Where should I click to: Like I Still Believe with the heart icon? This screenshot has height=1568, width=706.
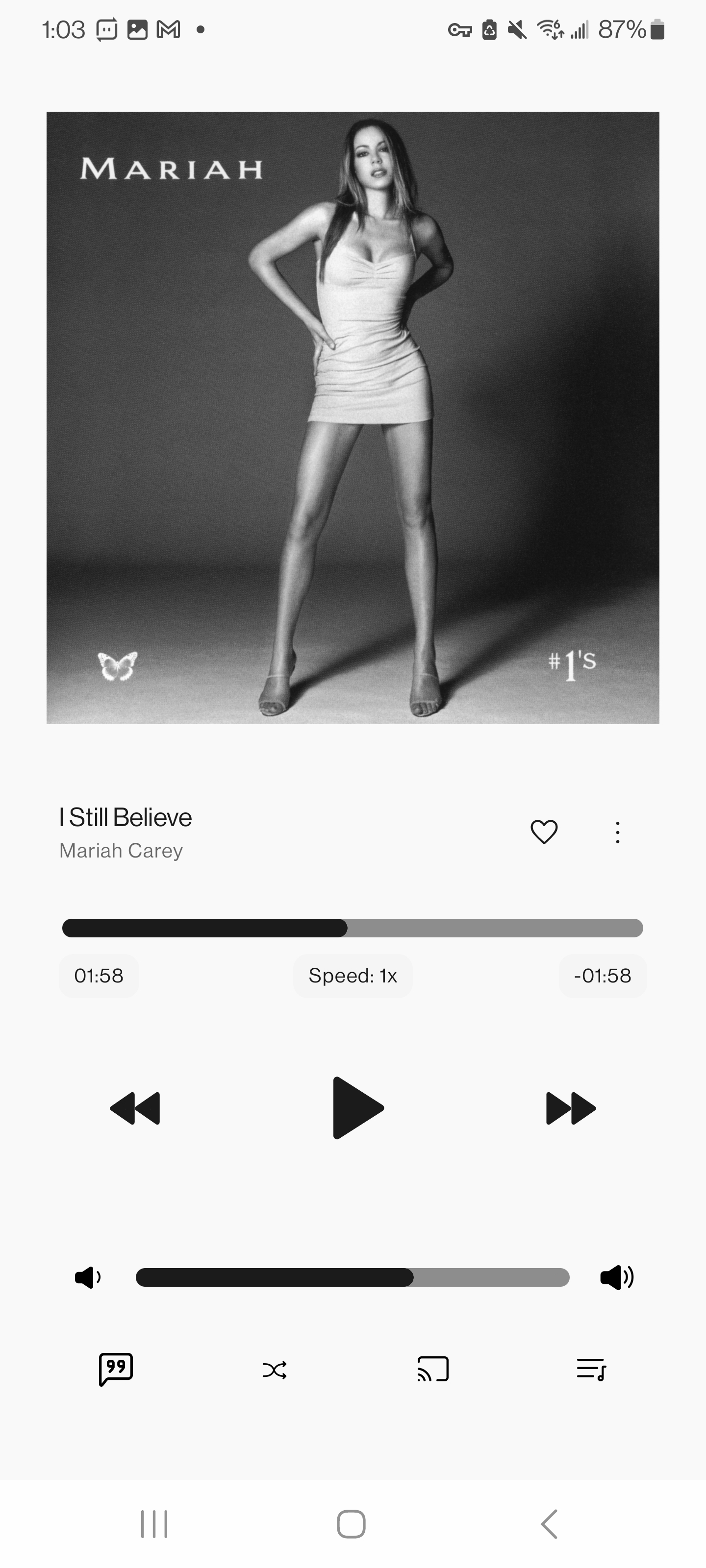tap(544, 832)
